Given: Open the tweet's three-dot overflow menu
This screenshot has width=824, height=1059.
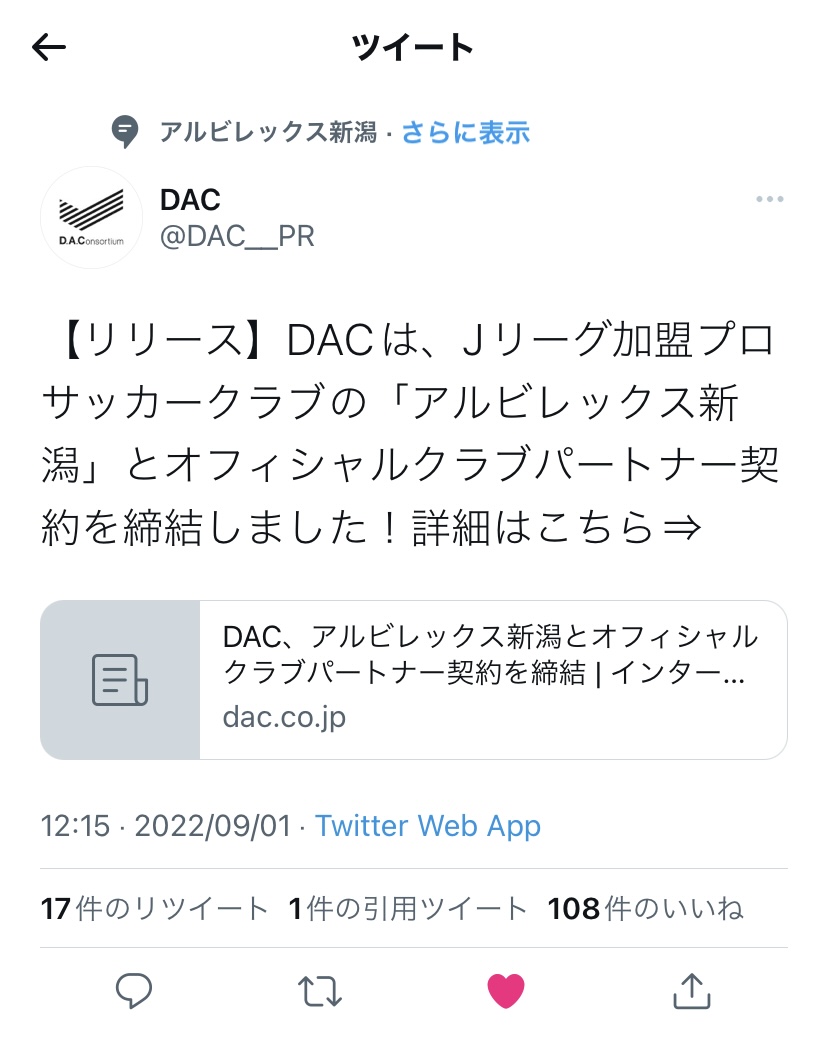Looking at the screenshot, I should coord(769,200).
